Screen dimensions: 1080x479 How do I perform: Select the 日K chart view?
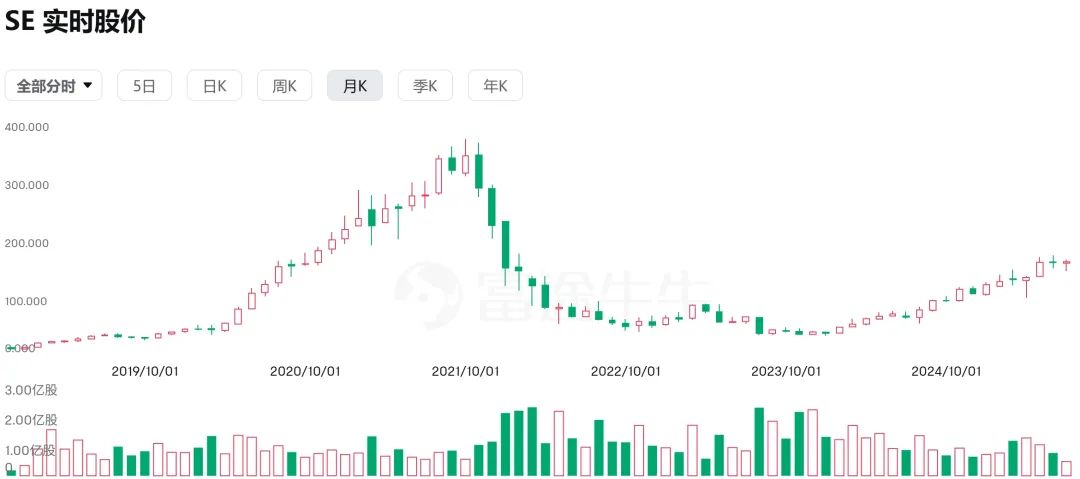(214, 86)
